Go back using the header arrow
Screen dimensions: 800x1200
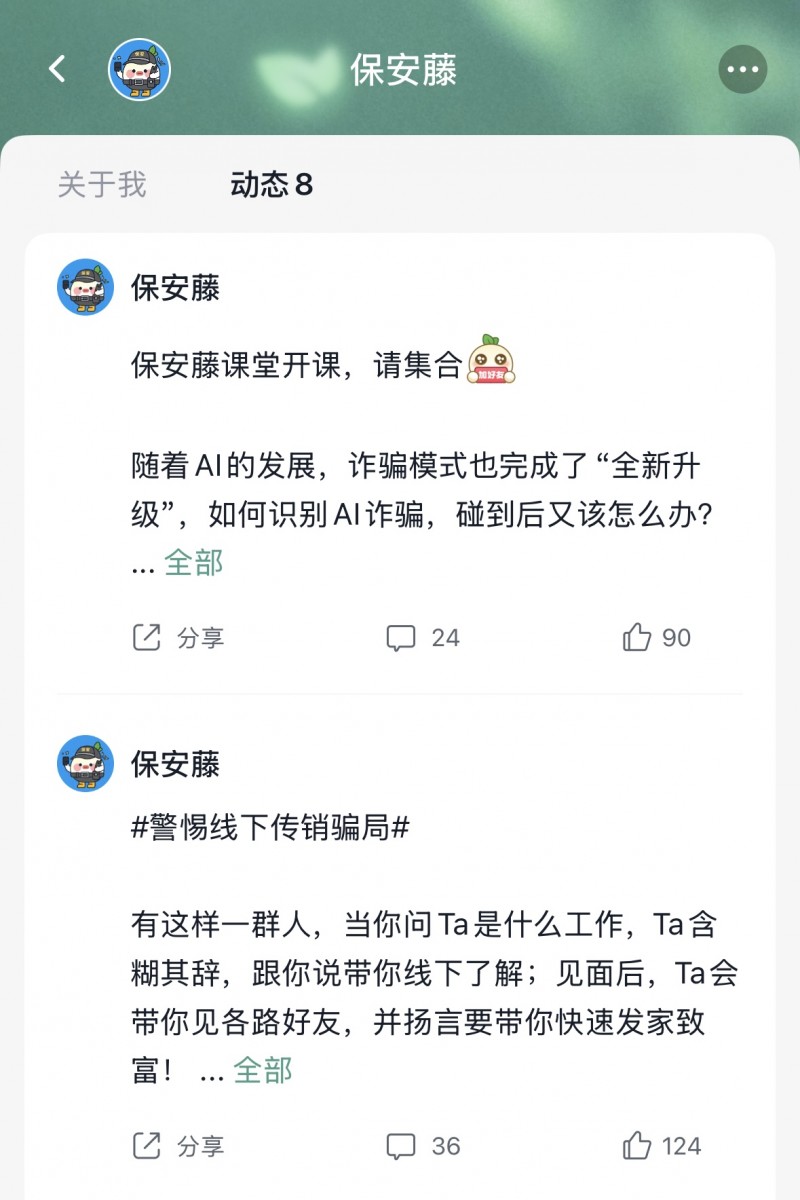point(57,69)
